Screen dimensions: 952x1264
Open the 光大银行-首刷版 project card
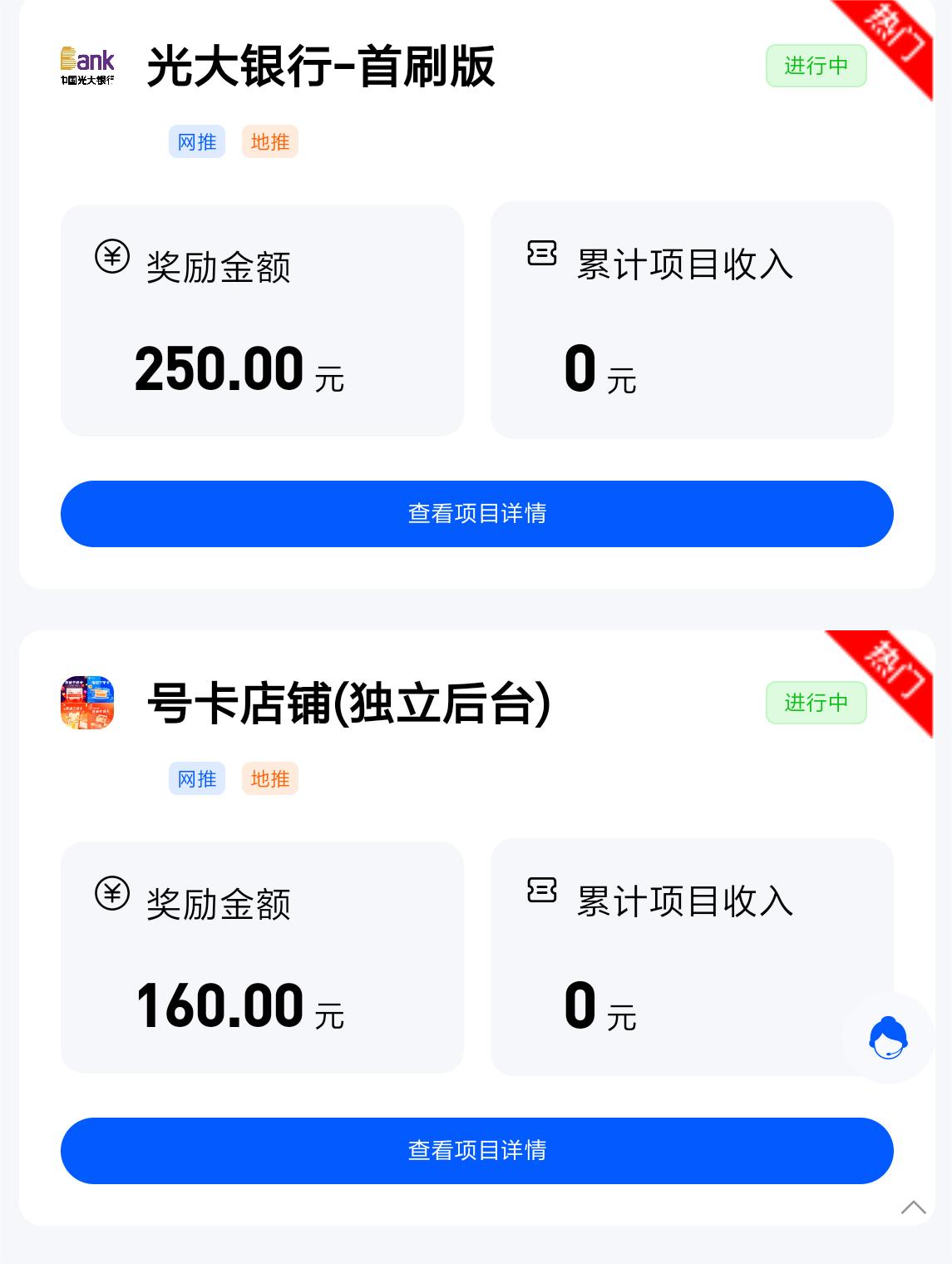[321, 67]
